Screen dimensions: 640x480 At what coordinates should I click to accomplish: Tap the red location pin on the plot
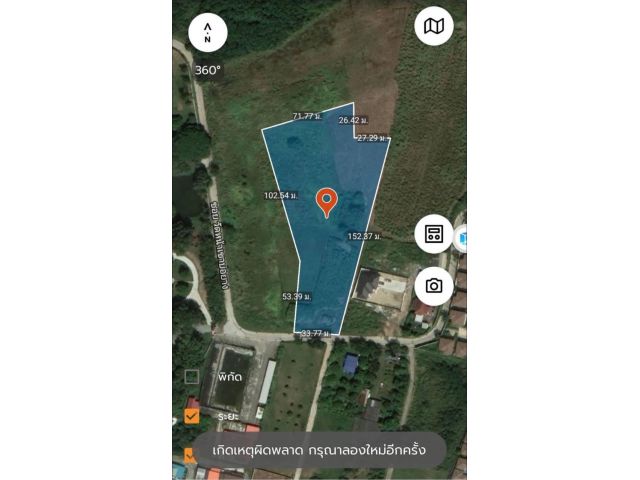pyautogui.click(x=326, y=202)
